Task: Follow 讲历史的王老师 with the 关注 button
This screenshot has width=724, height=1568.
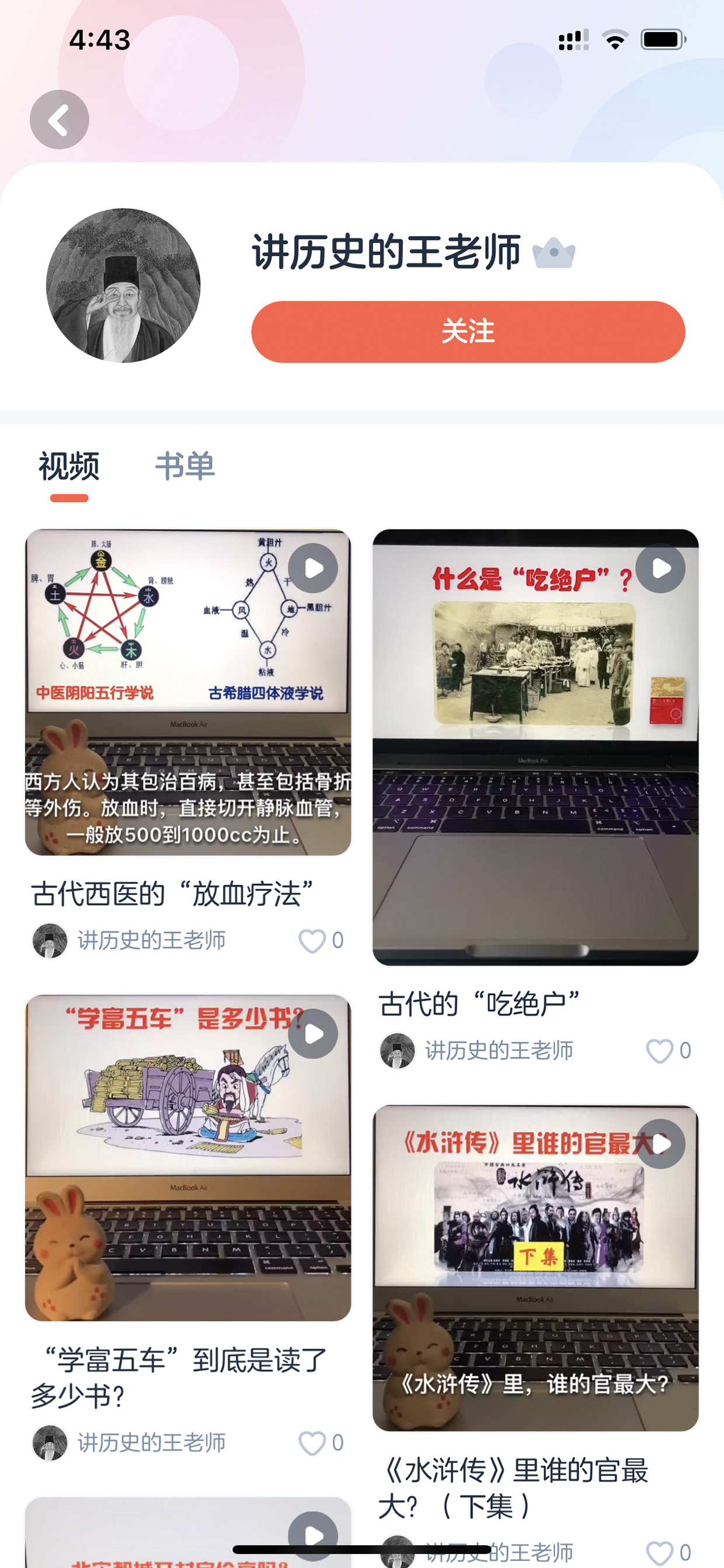Action: coord(468,332)
